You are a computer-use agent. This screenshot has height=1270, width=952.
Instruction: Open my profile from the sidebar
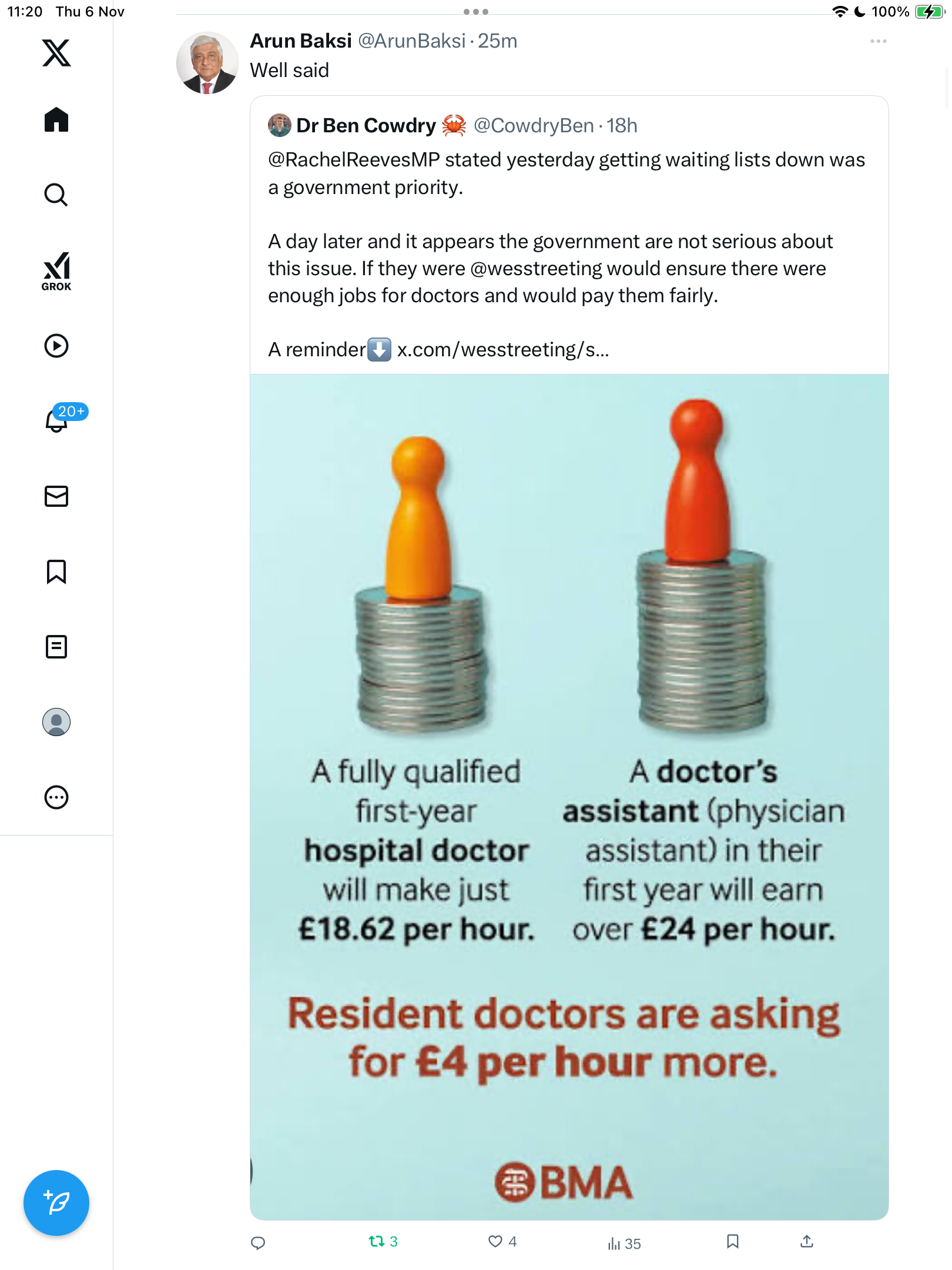(x=56, y=722)
